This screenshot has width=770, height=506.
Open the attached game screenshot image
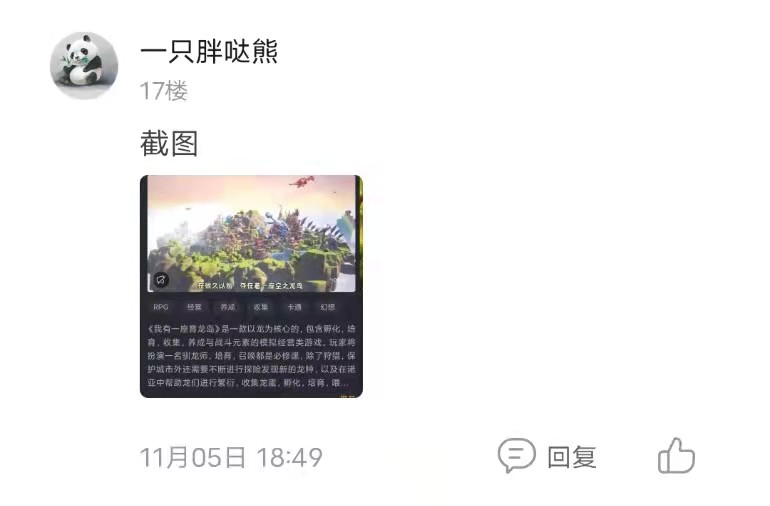point(251,286)
